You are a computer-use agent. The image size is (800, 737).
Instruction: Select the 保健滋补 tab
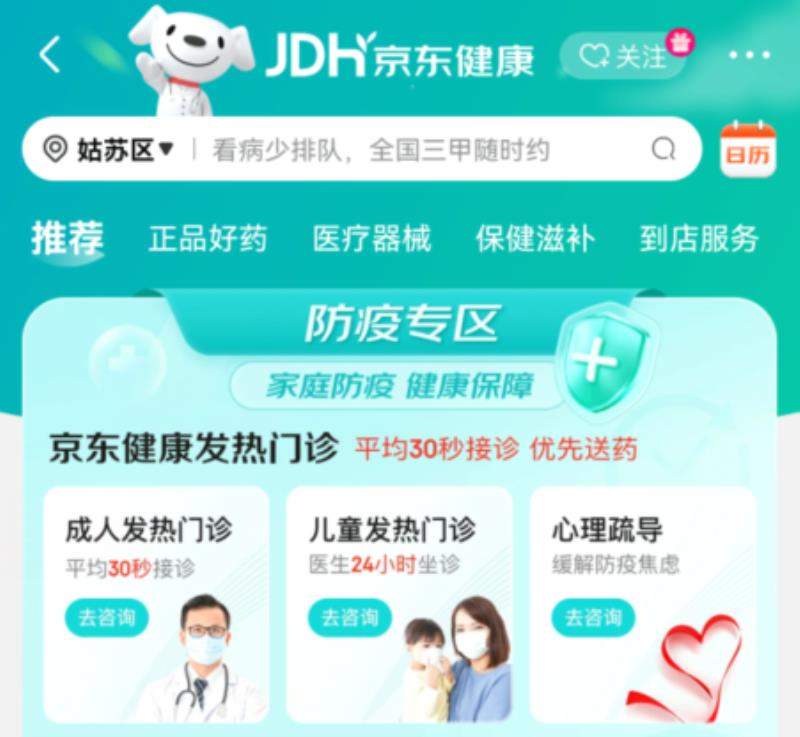click(x=535, y=239)
